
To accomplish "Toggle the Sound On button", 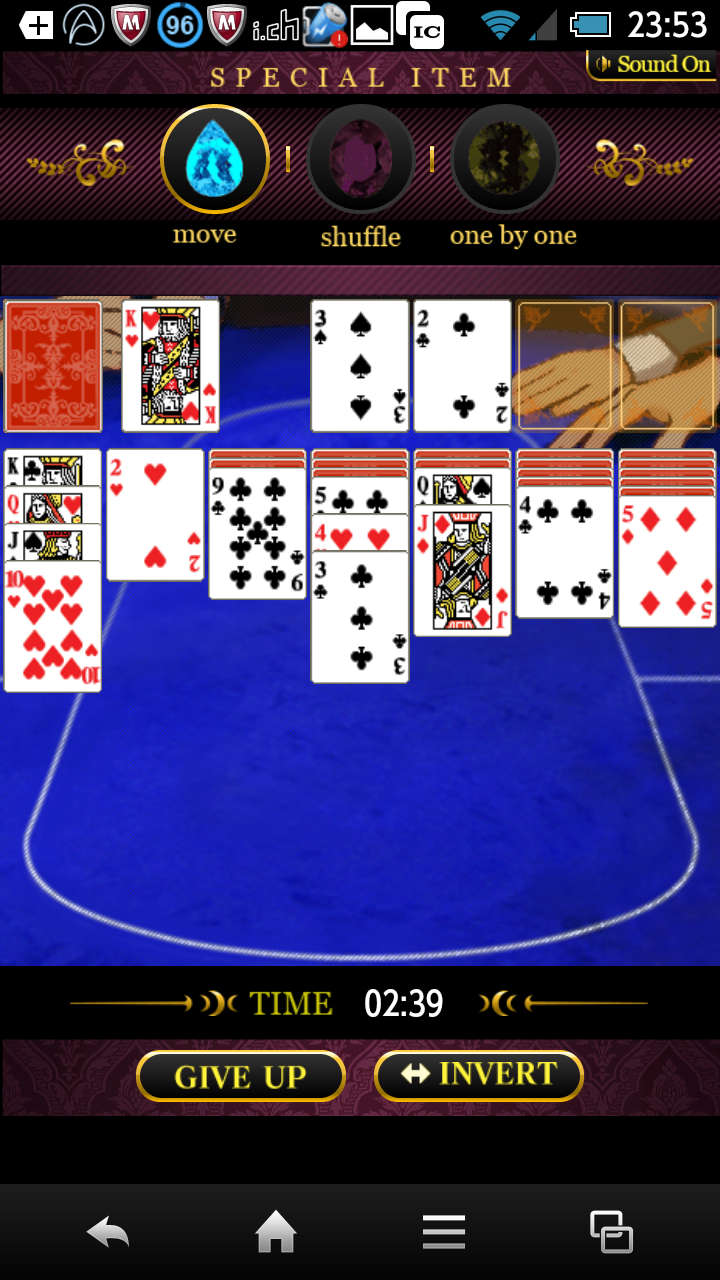I will coord(651,65).
